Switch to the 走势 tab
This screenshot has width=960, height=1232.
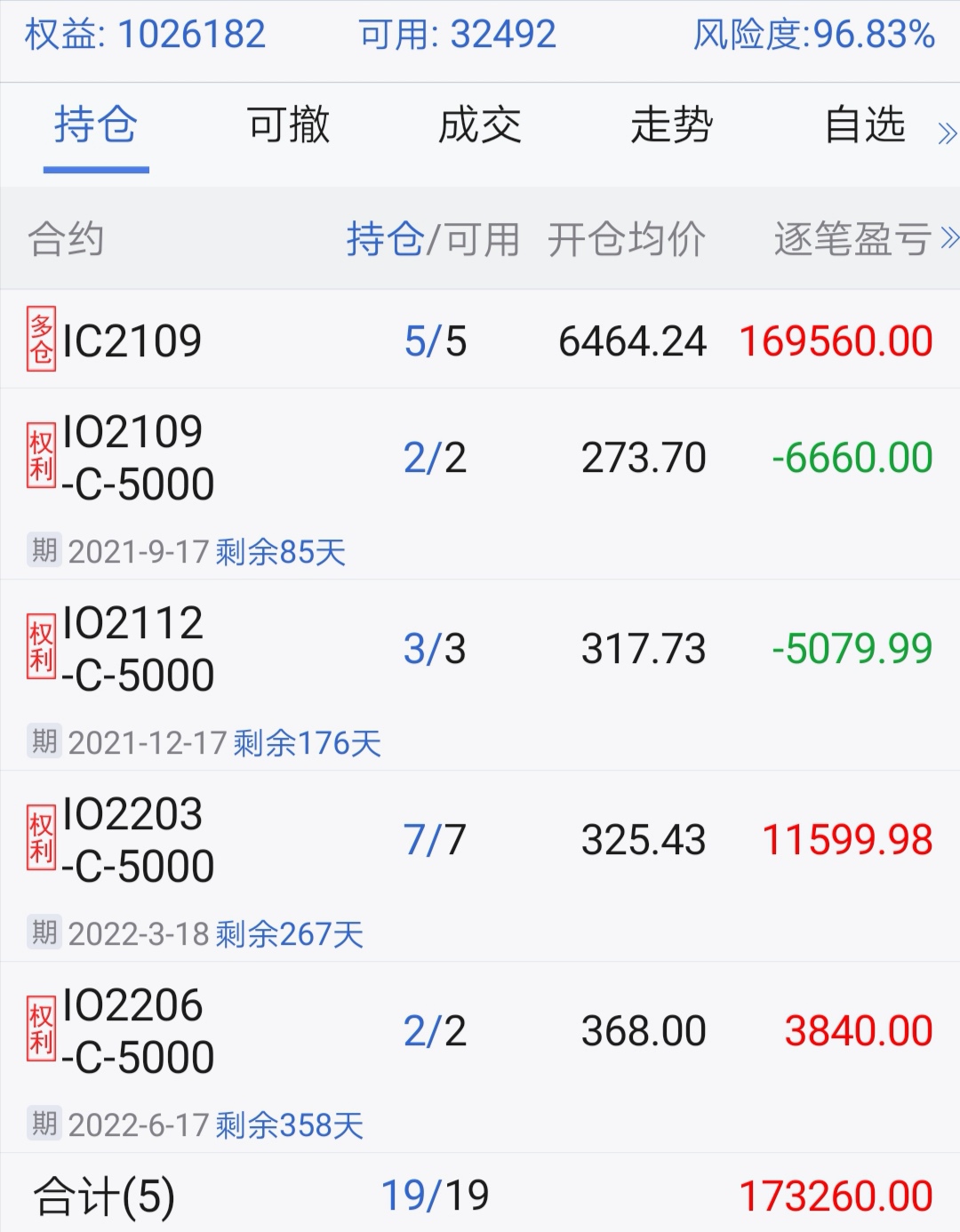pyautogui.click(x=672, y=125)
